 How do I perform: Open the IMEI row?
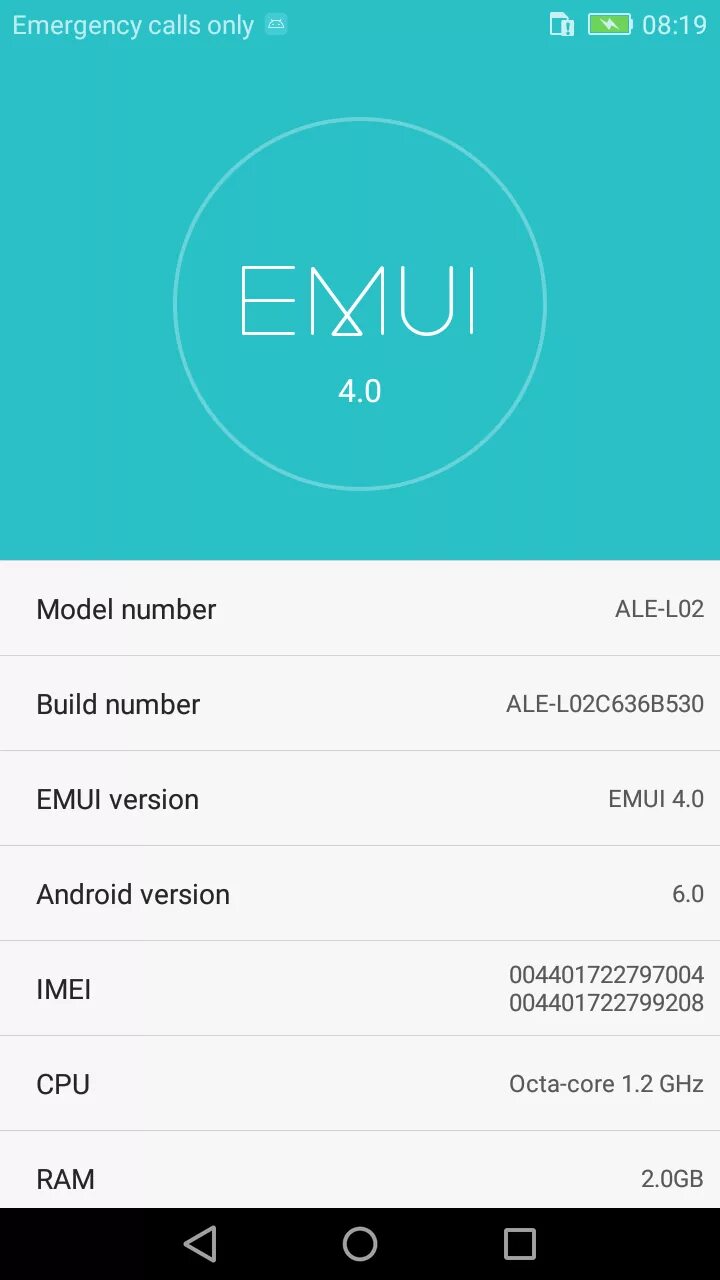(360, 989)
